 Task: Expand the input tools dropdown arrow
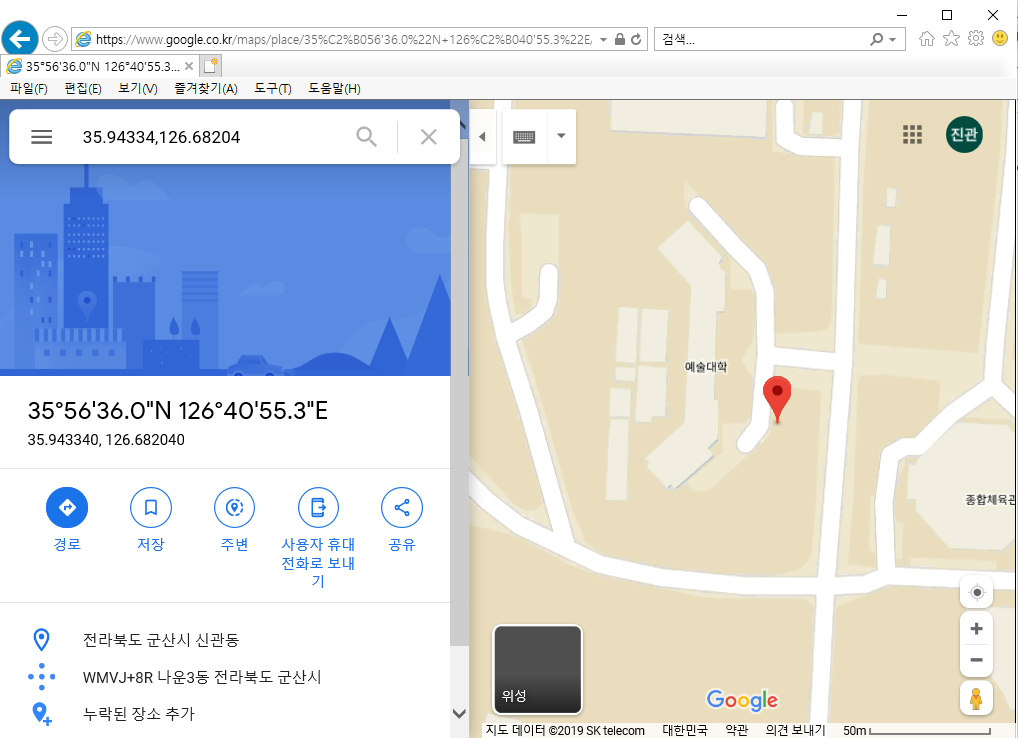[561, 136]
